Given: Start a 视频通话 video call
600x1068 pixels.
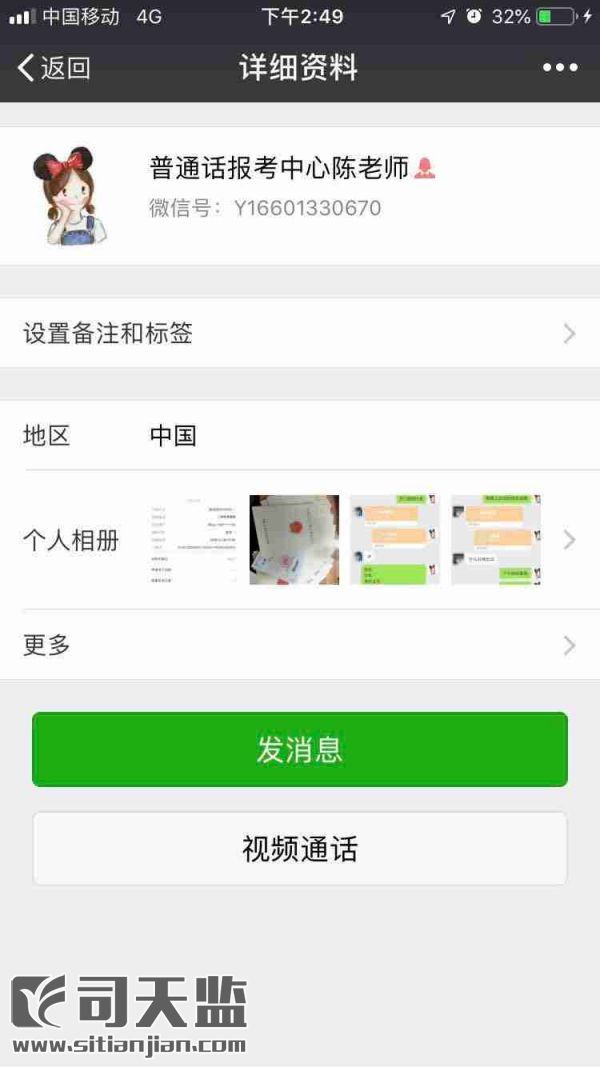Looking at the screenshot, I should (x=300, y=849).
